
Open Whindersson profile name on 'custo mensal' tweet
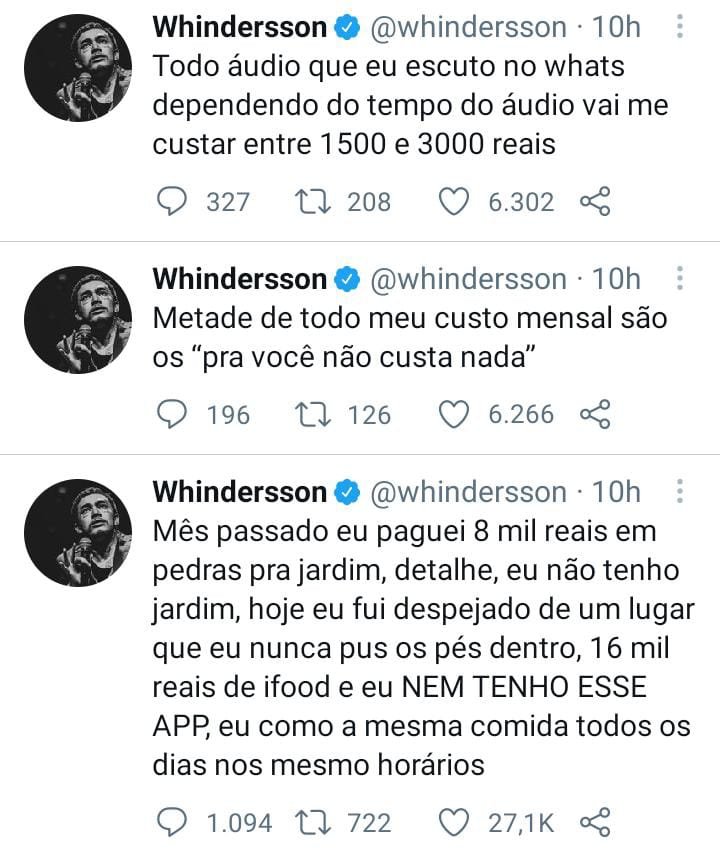pyautogui.click(x=240, y=279)
